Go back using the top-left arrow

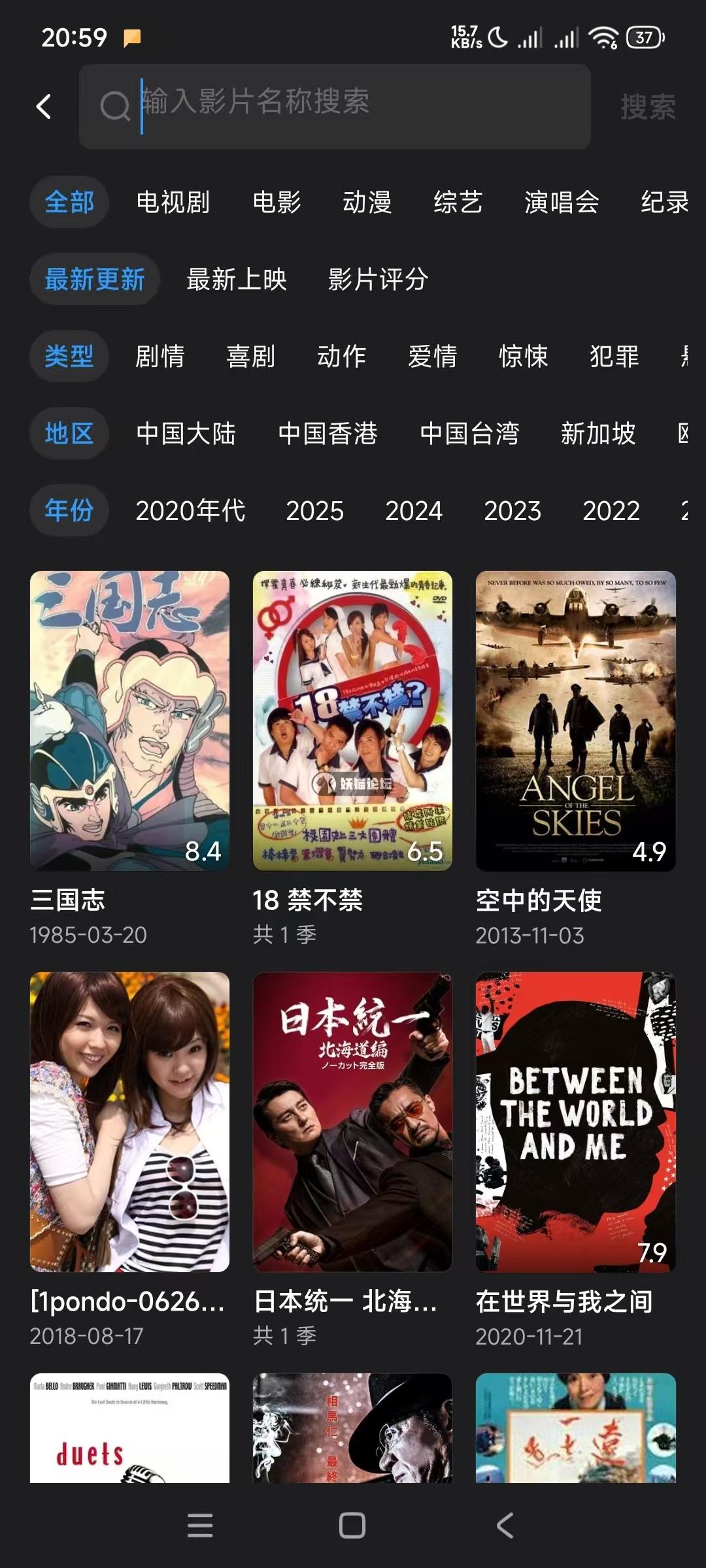click(x=44, y=106)
